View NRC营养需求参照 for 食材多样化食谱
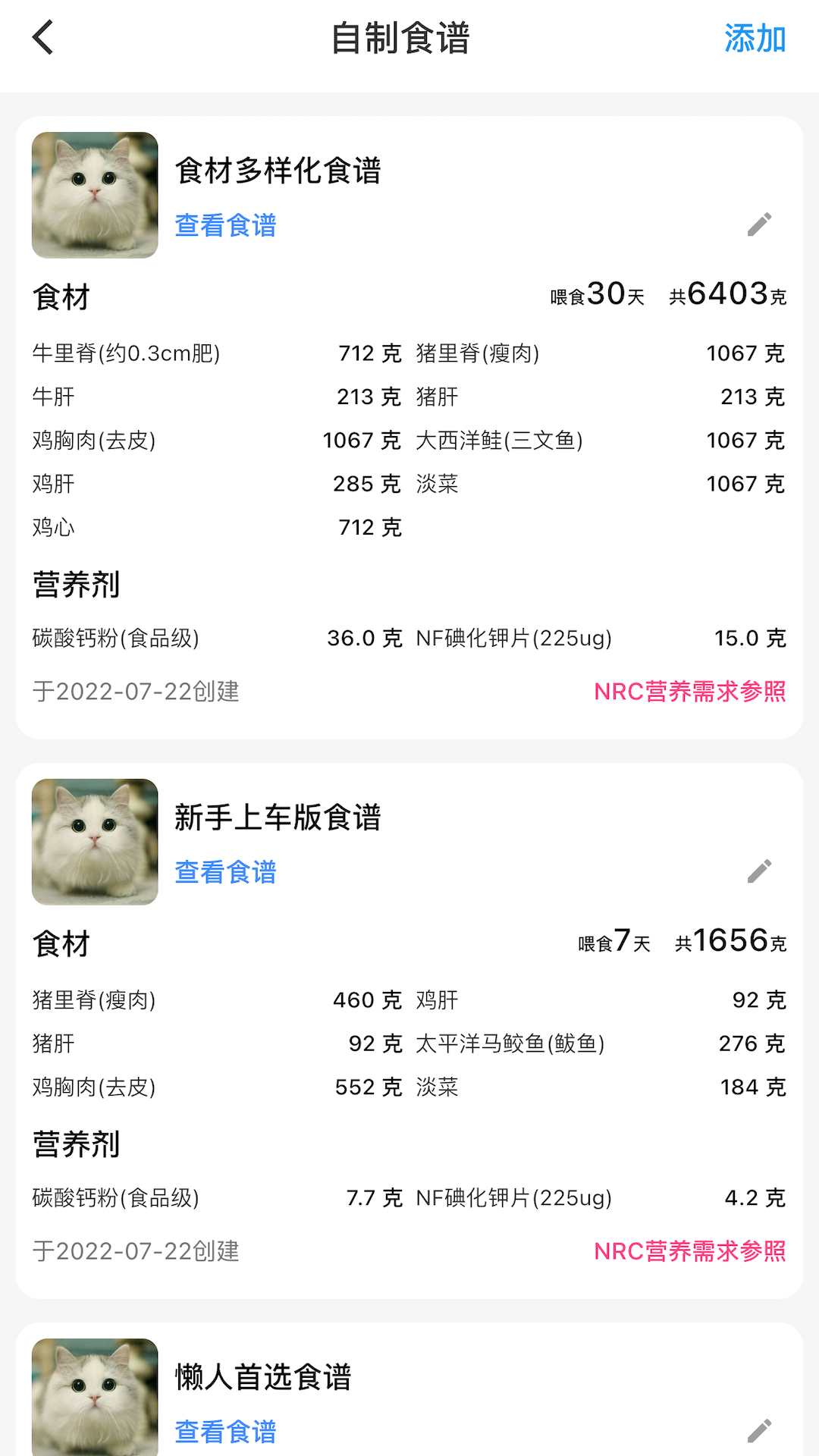819x1456 pixels. (689, 692)
